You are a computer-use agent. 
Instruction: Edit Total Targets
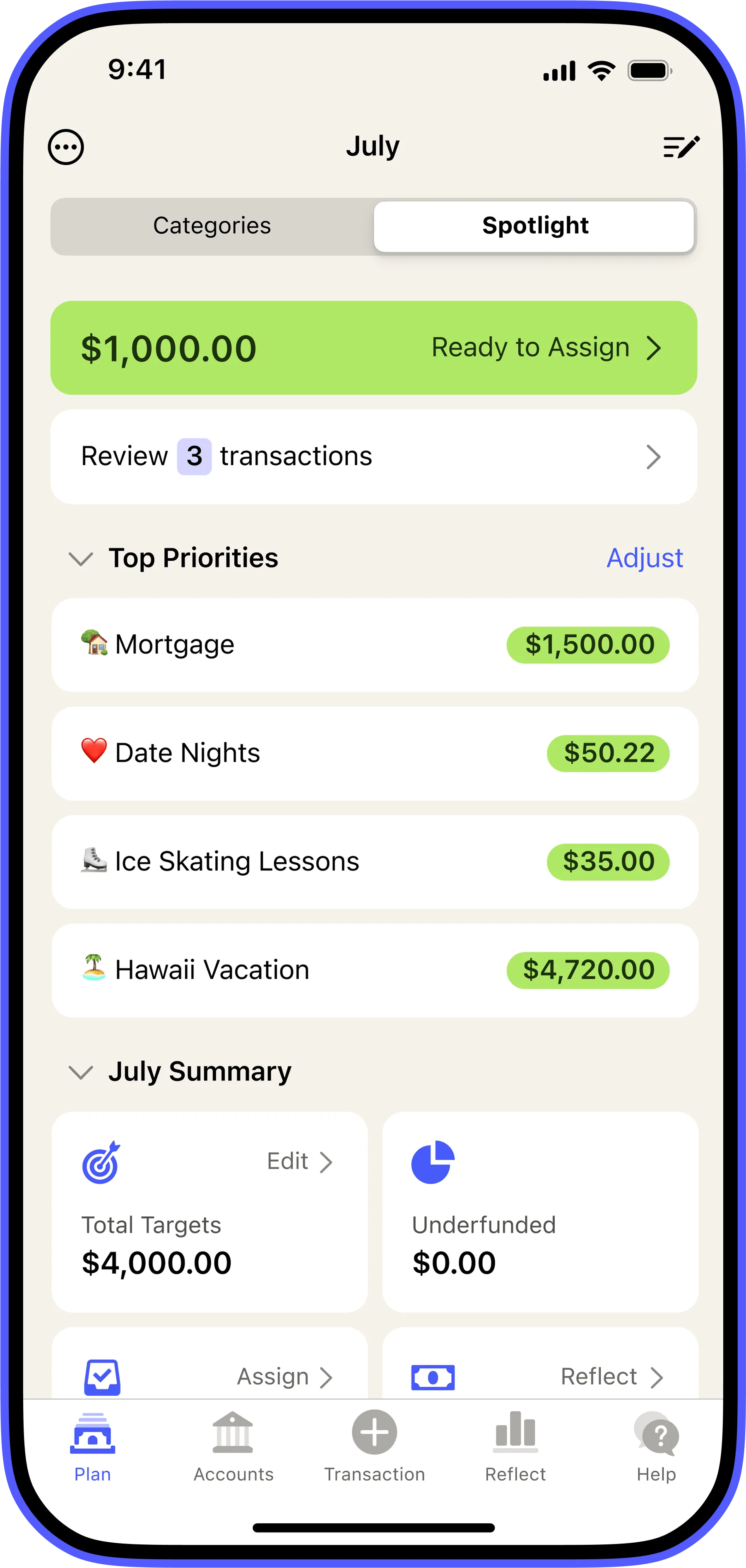click(x=299, y=1161)
